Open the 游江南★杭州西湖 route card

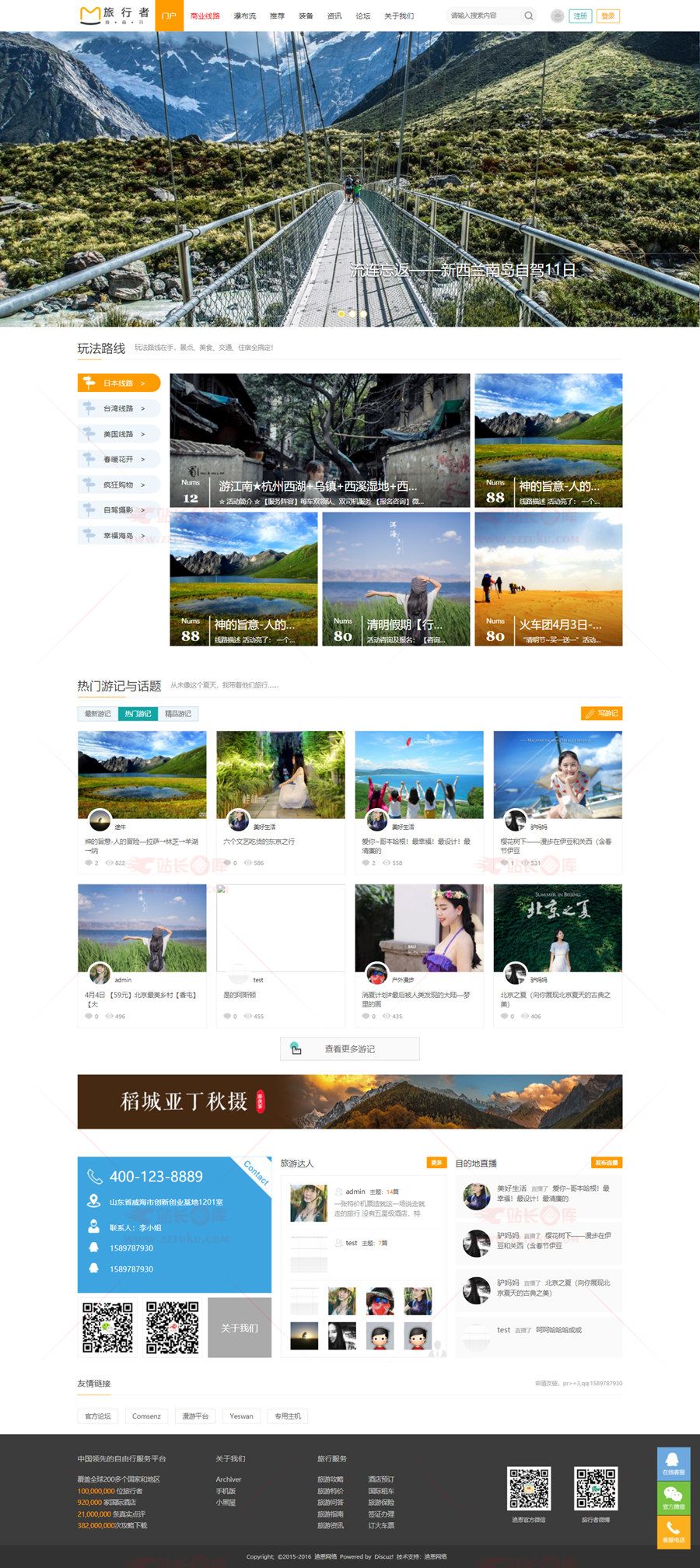point(320,440)
